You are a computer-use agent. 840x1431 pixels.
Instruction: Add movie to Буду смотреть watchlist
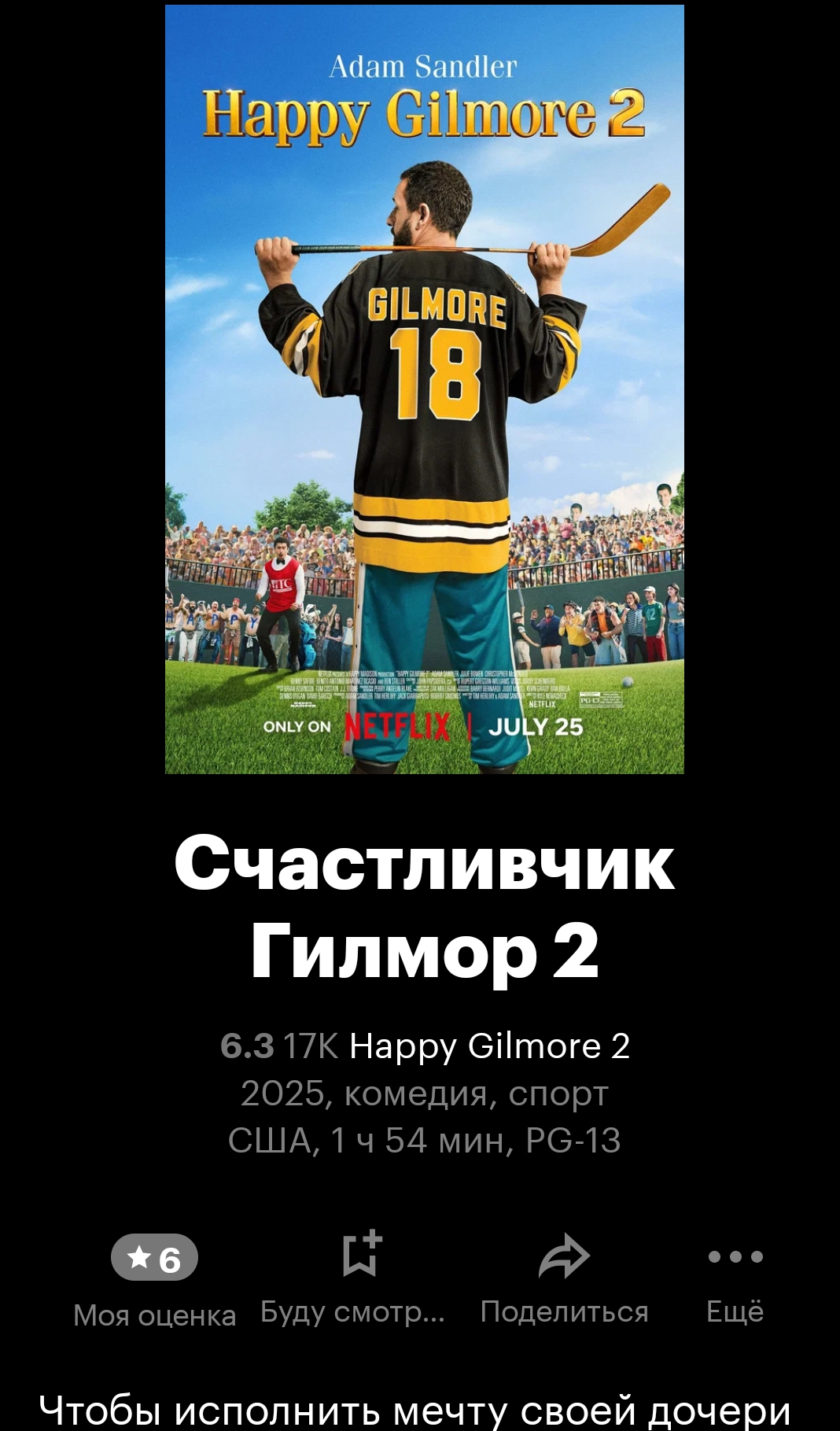pyautogui.click(x=361, y=1256)
